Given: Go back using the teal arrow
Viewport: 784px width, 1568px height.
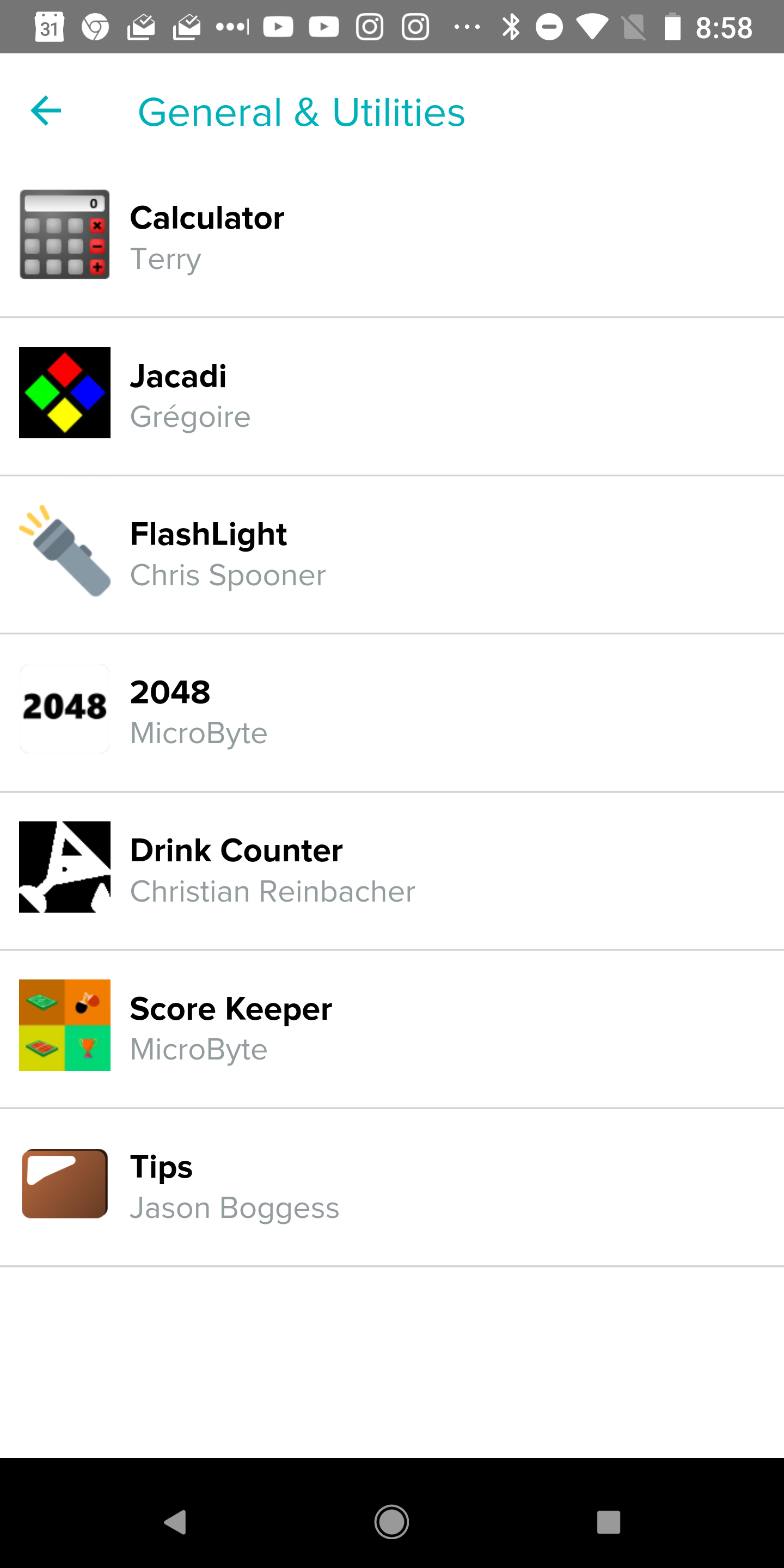Looking at the screenshot, I should click(46, 112).
